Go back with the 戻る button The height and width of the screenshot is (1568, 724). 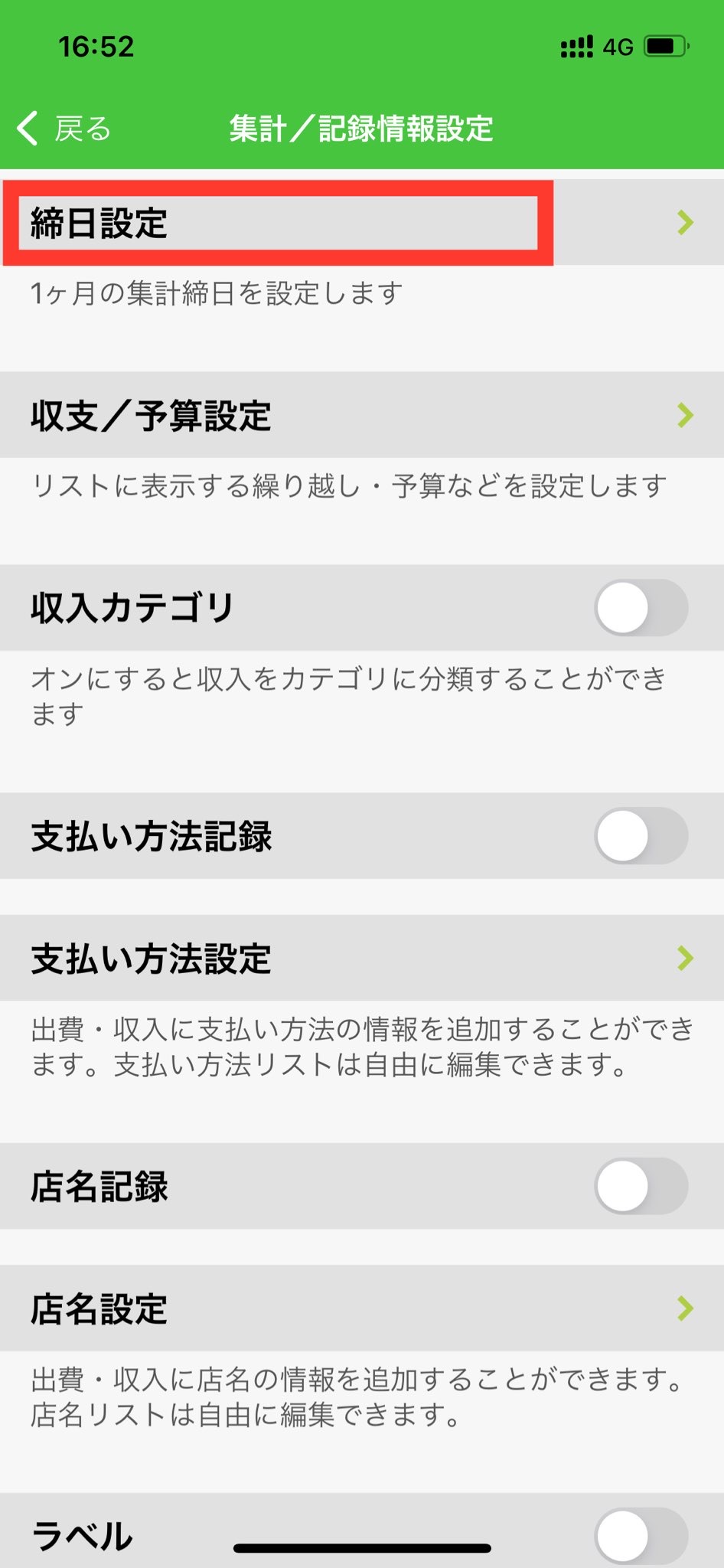64,129
